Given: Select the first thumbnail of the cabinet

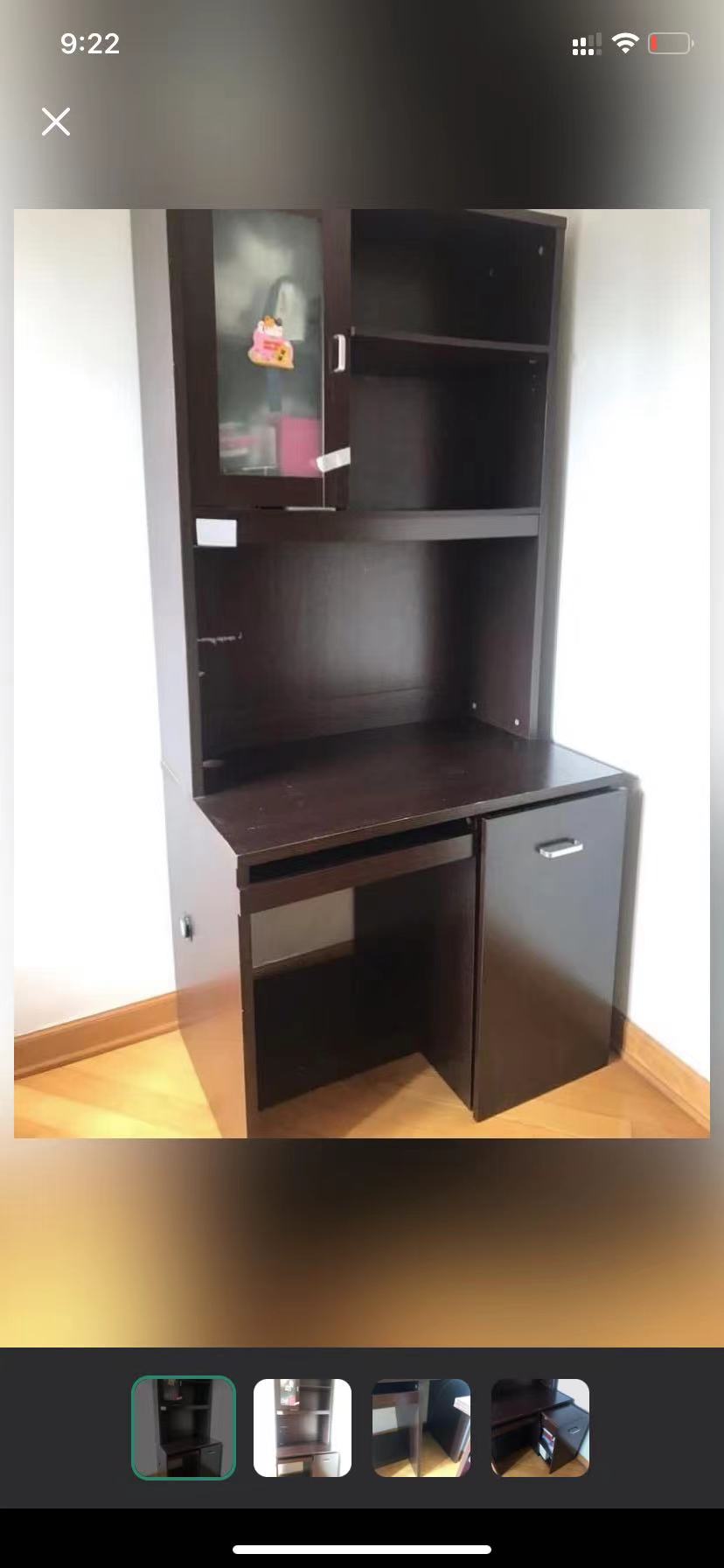Looking at the screenshot, I should 184,1428.
